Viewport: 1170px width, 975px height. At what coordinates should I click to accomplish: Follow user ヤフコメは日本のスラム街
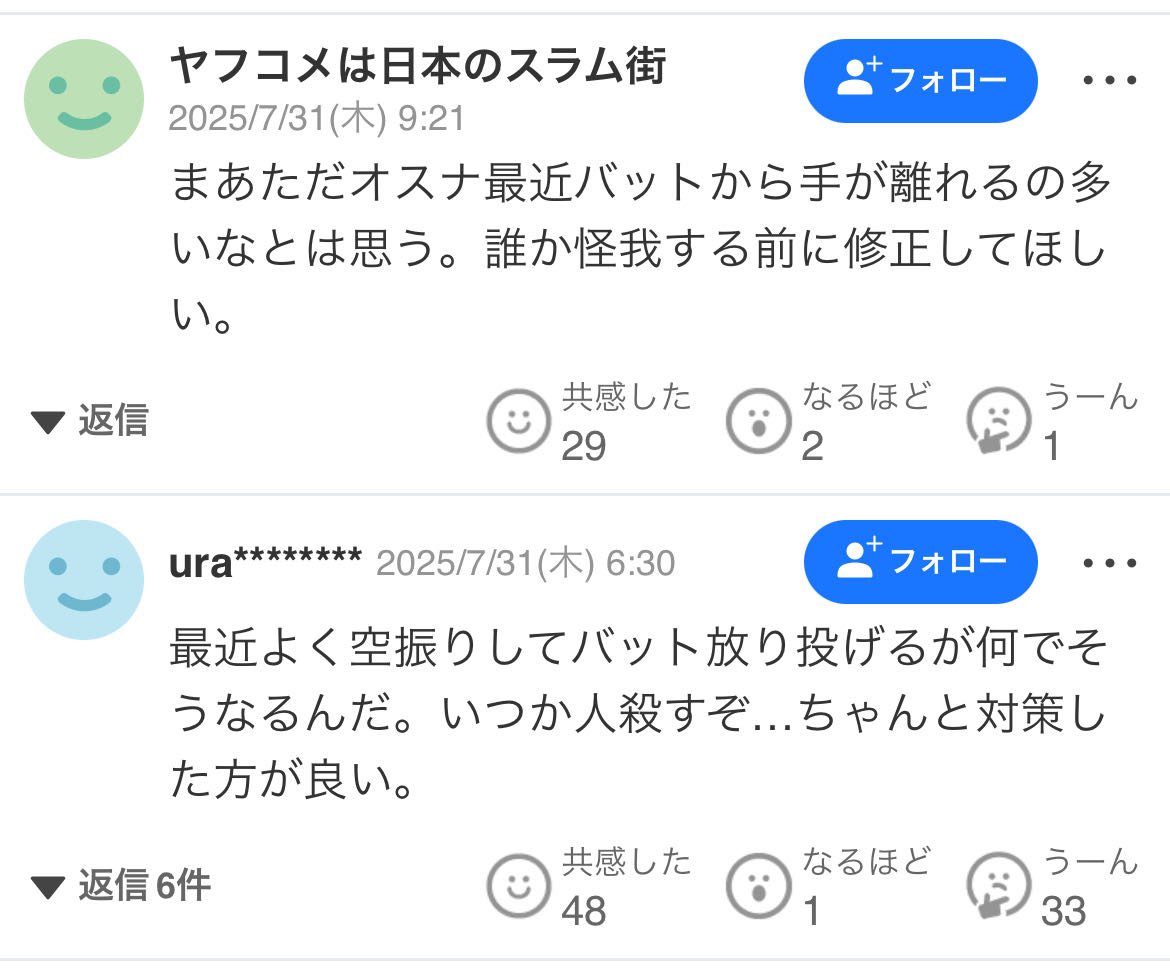coord(920,81)
